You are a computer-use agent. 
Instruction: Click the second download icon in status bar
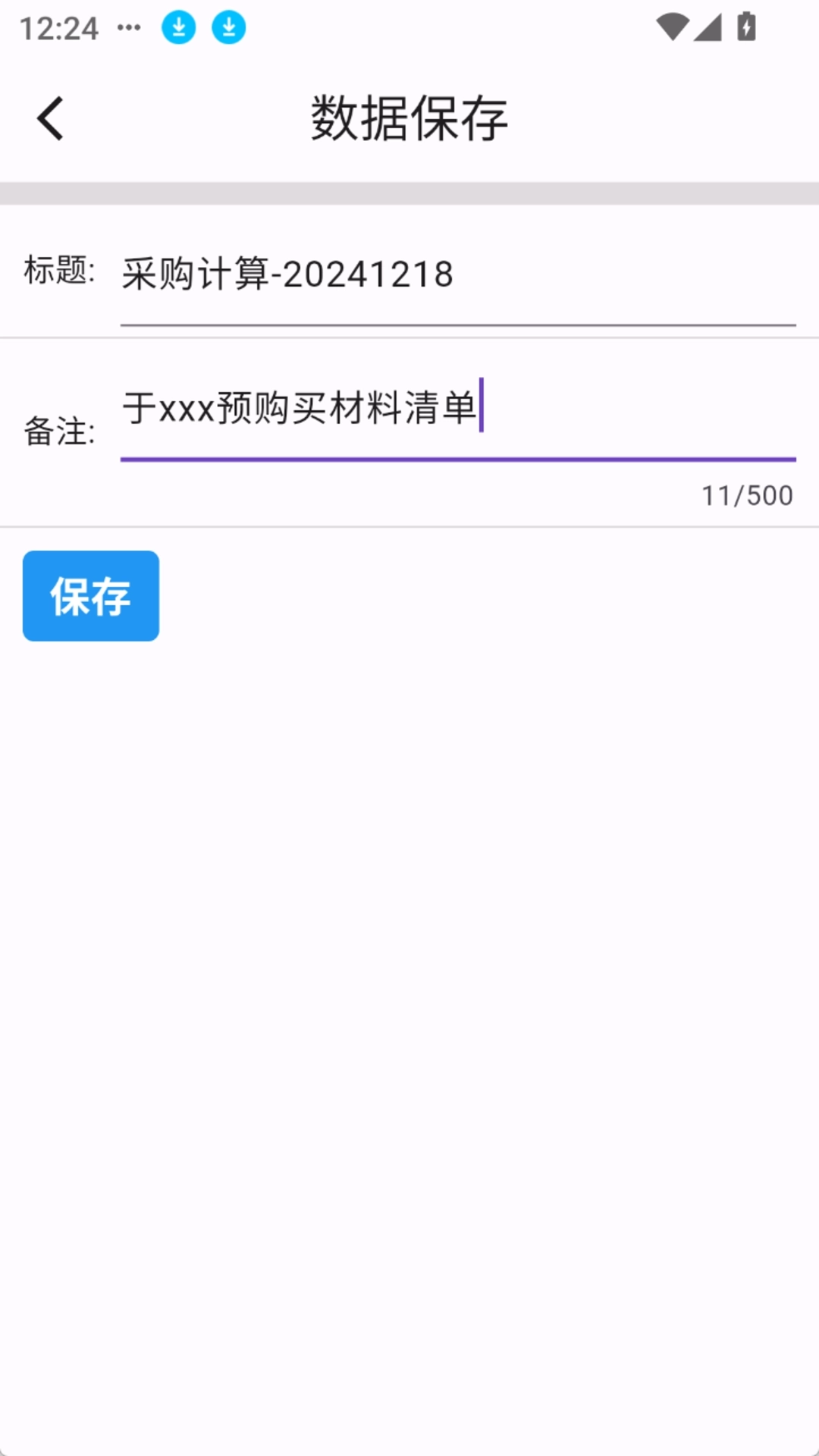pos(228,28)
